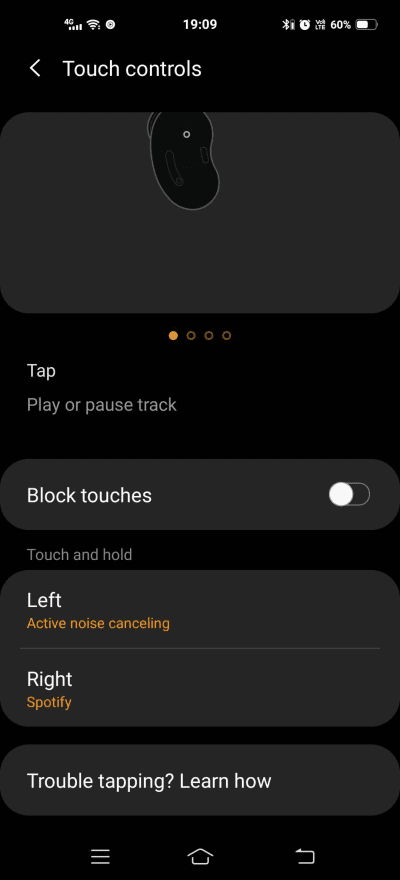Open Right touch and hold setting
This screenshot has width=400, height=880.
(x=200, y=688)
